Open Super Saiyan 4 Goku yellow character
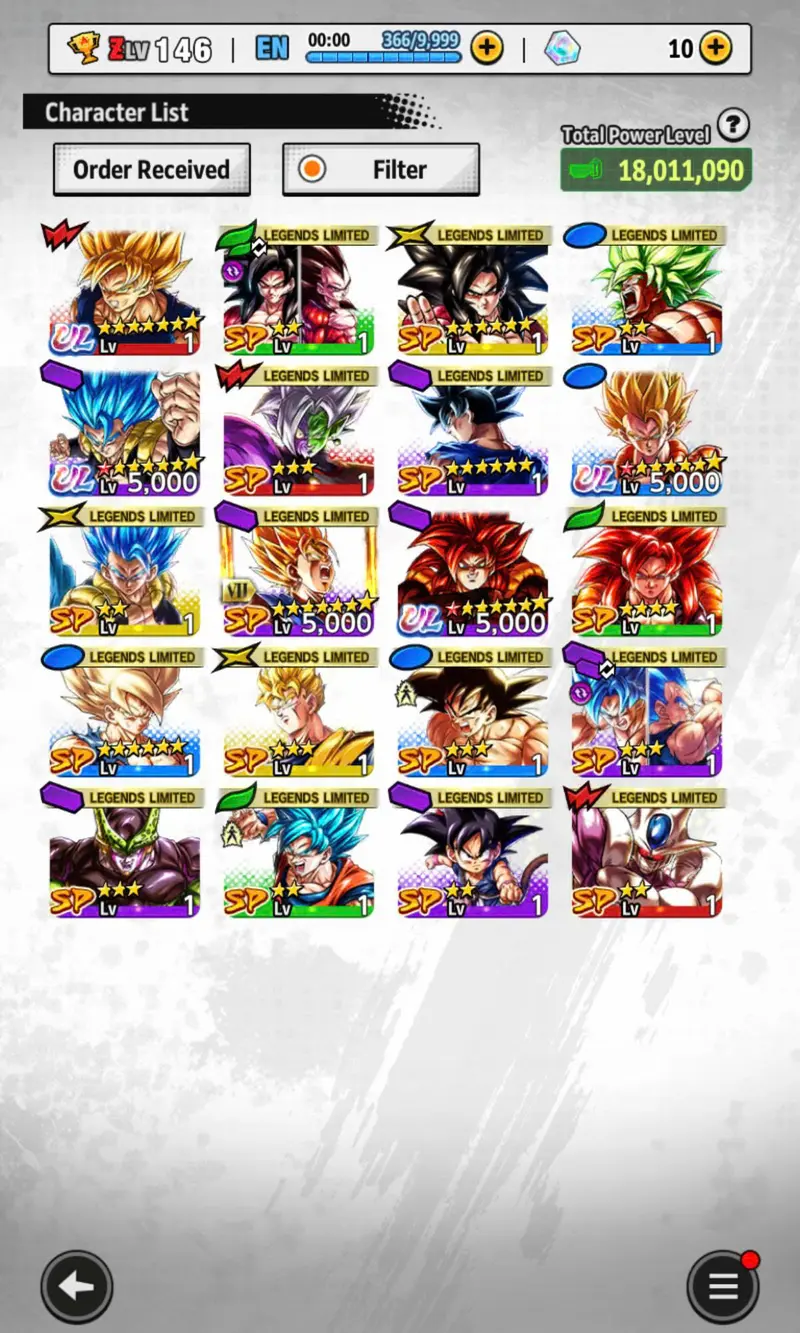 point(472,290)
